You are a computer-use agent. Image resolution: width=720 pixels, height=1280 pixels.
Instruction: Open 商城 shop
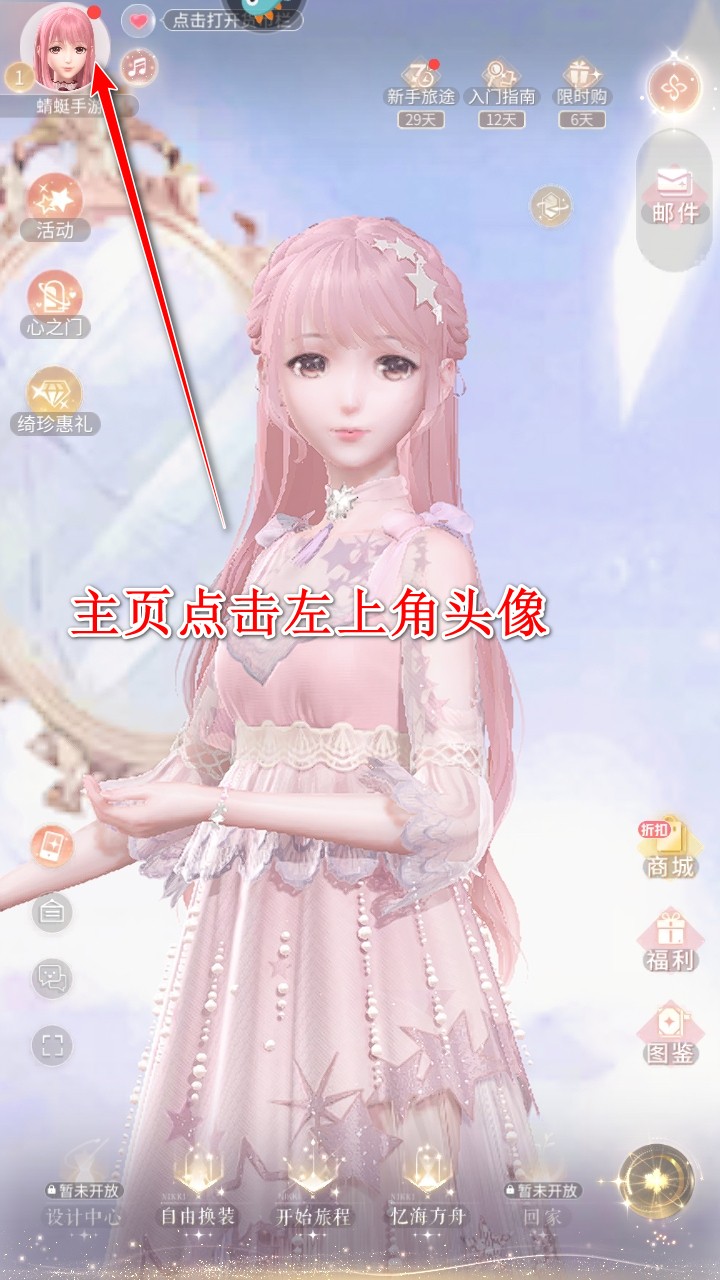669,848
